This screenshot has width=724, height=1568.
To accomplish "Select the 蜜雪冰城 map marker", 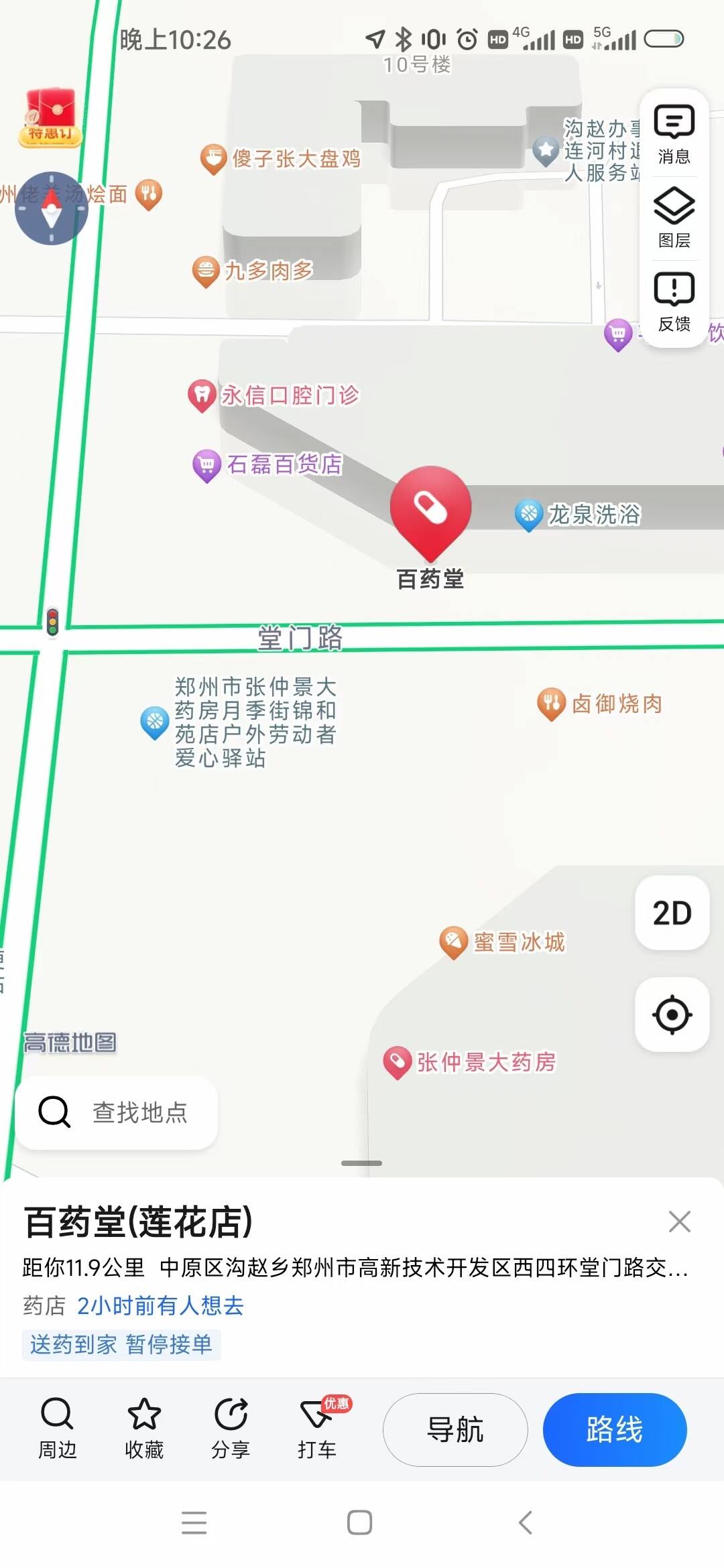I will pyautogui.click(x=454, y=942).
